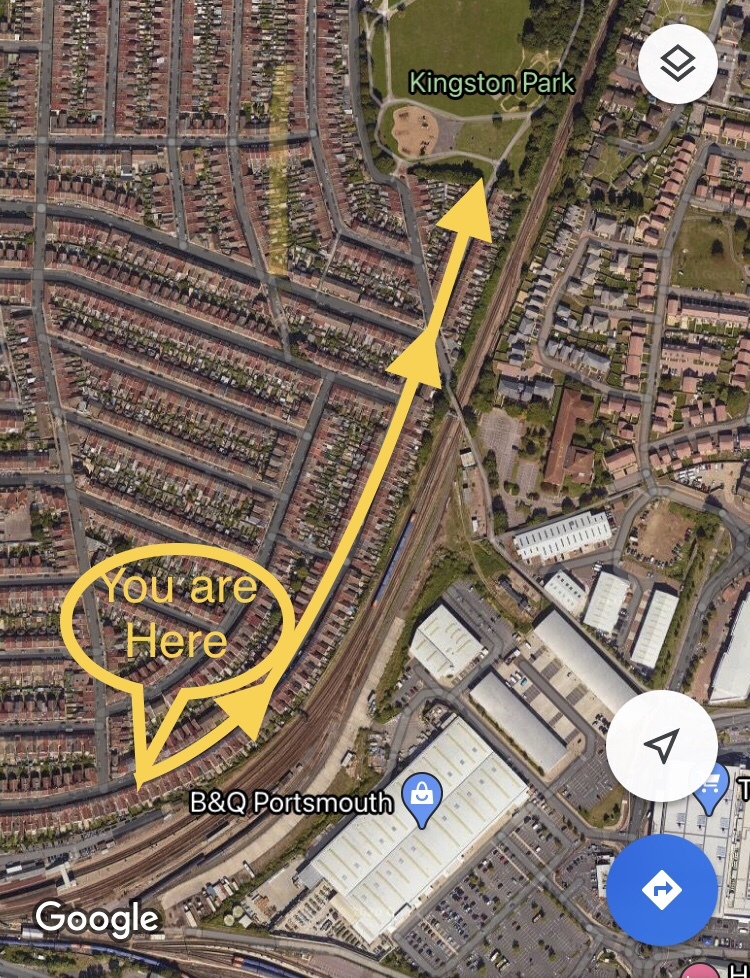Center the map on my location
750x978 pixels.
point(661,745)
